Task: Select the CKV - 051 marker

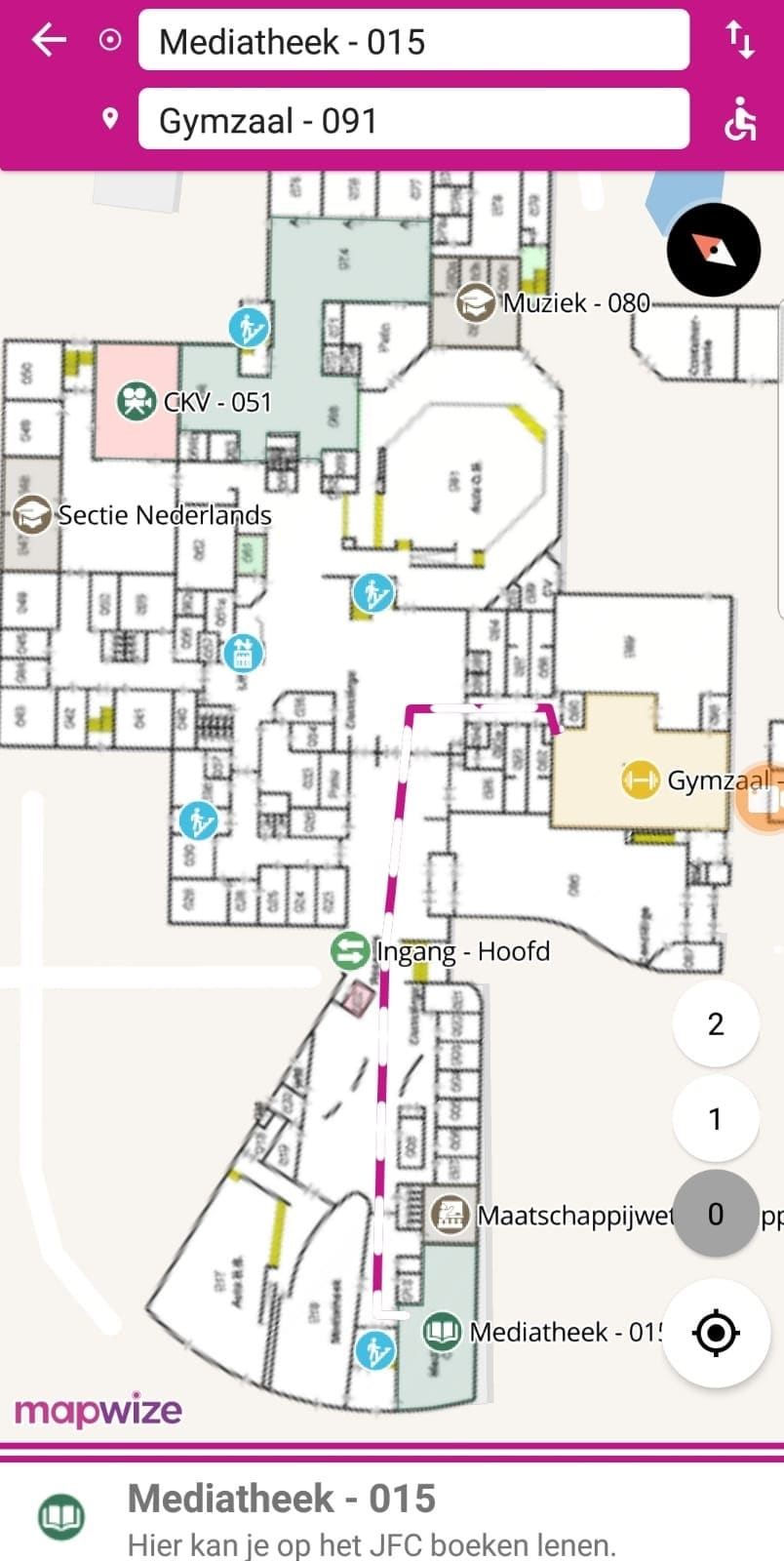Action: coord(137,401)
